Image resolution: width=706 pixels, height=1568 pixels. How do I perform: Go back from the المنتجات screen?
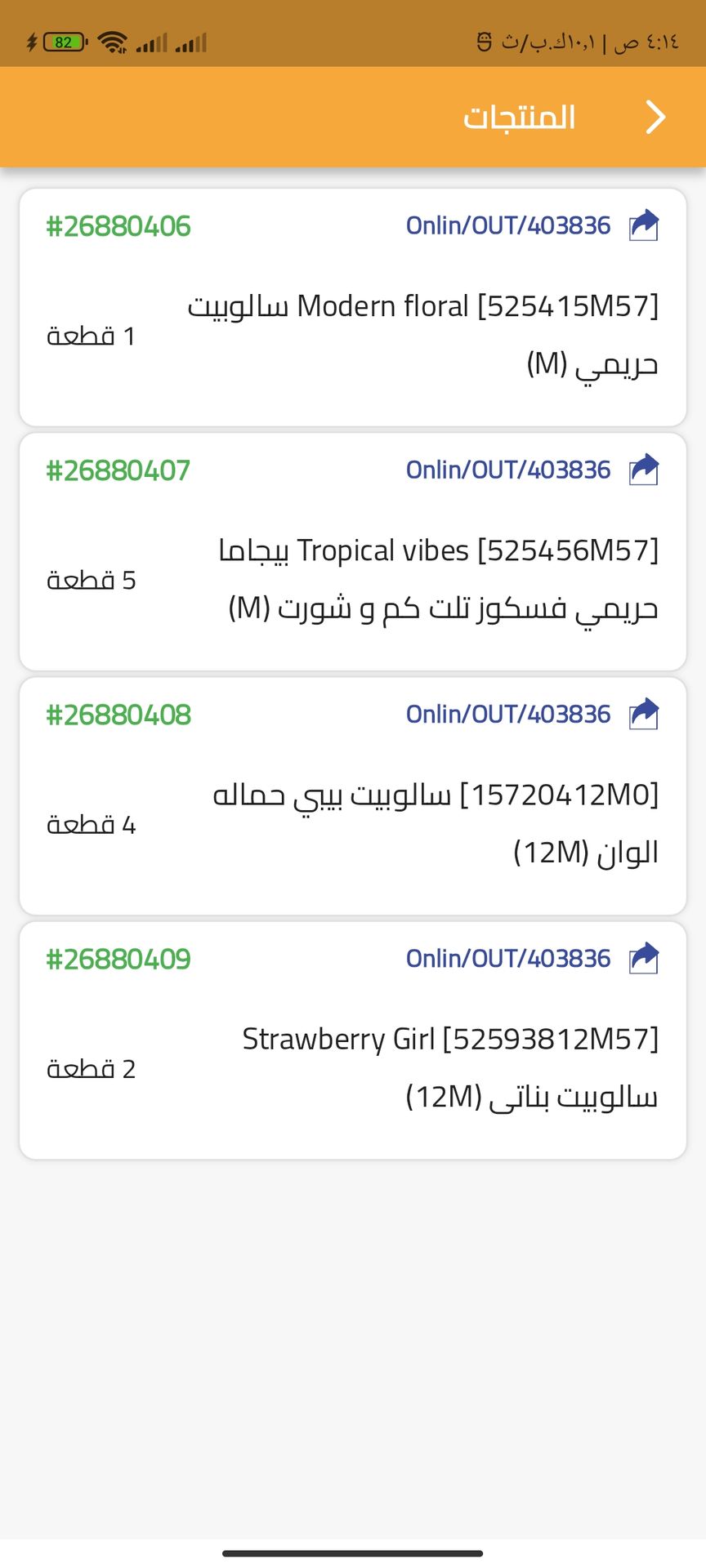[655, 117]
